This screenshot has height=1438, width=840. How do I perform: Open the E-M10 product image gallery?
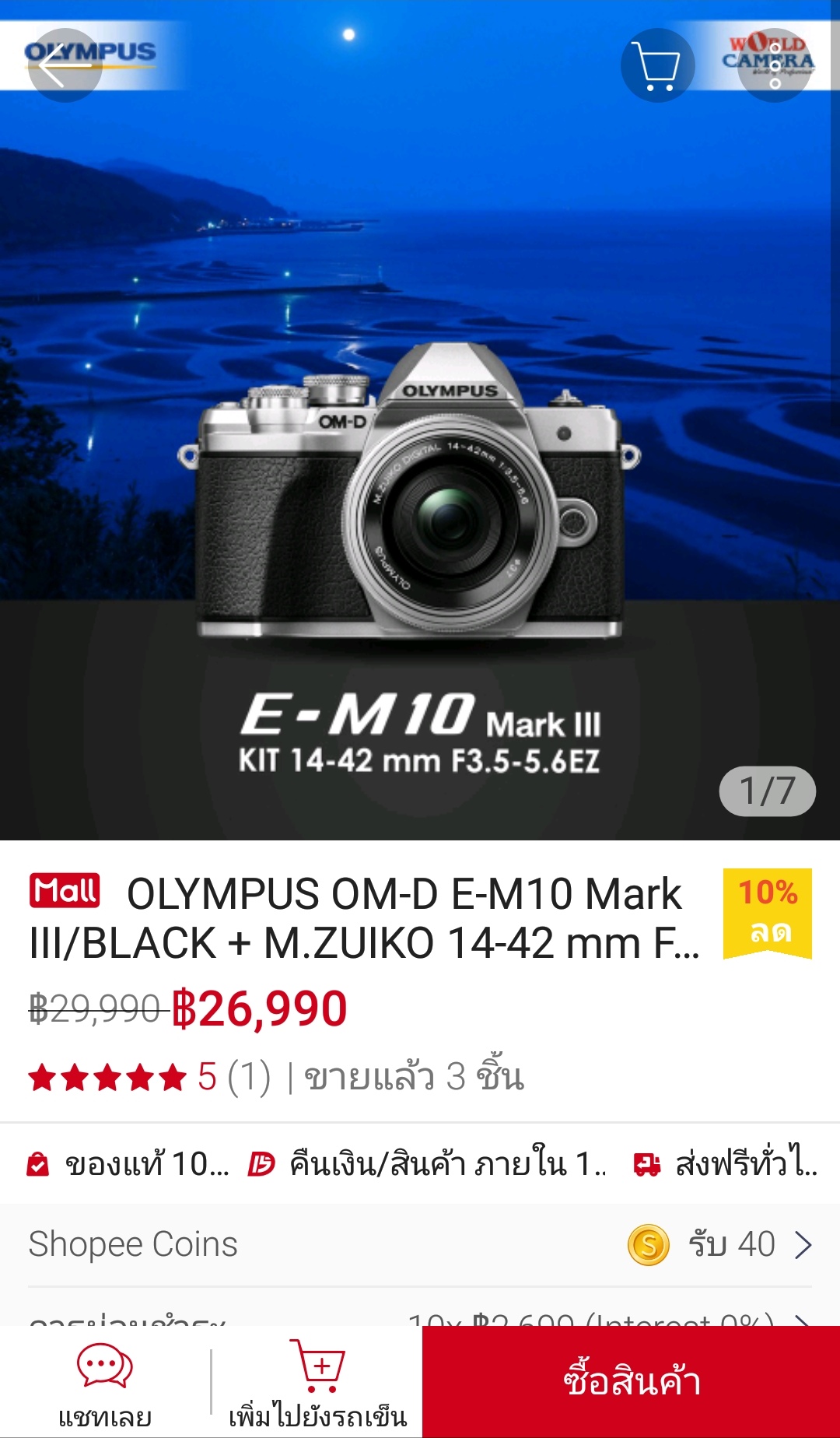(420, 467)
